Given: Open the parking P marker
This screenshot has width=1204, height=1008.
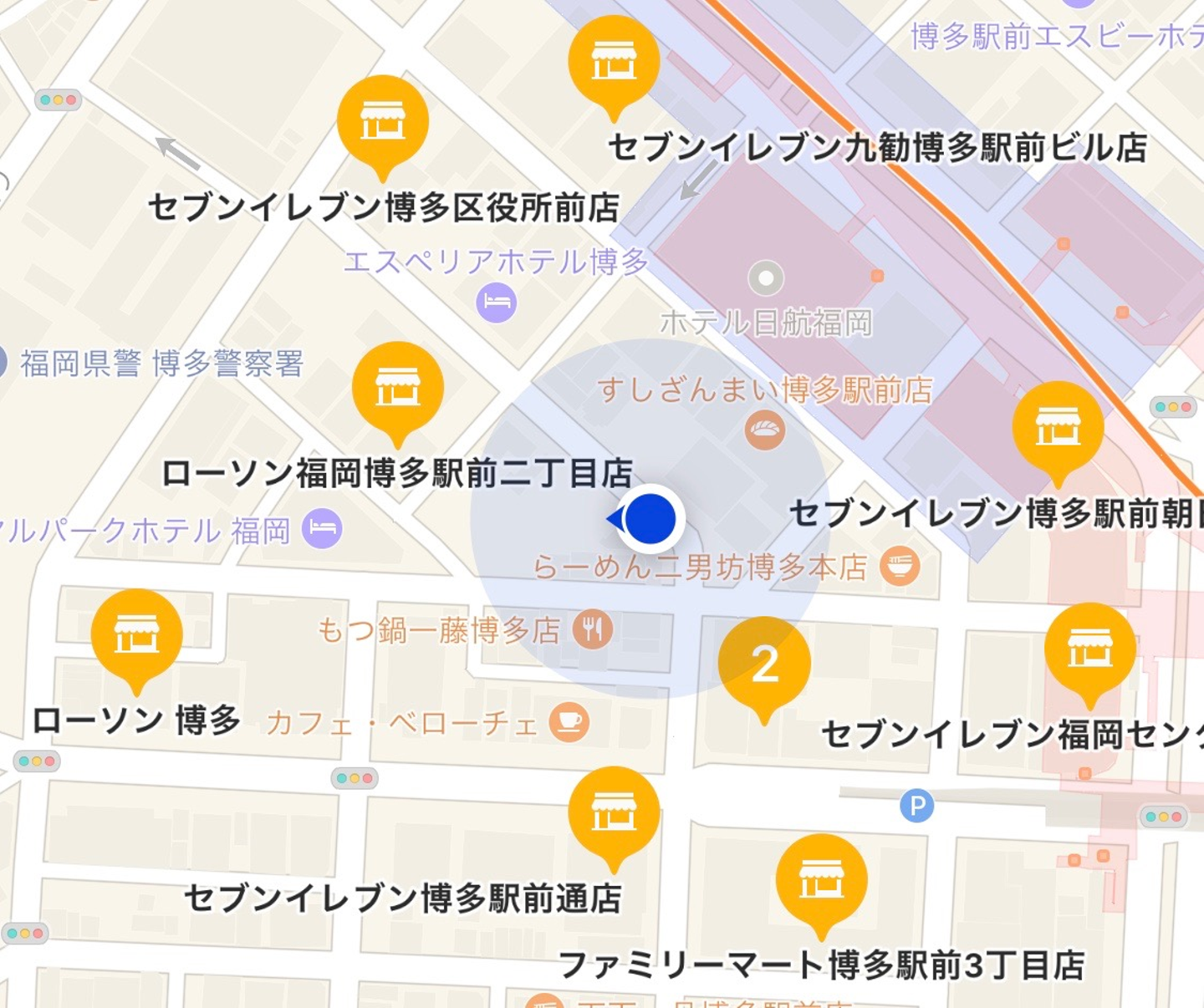Looking at the screenshot, I should 916,806.
